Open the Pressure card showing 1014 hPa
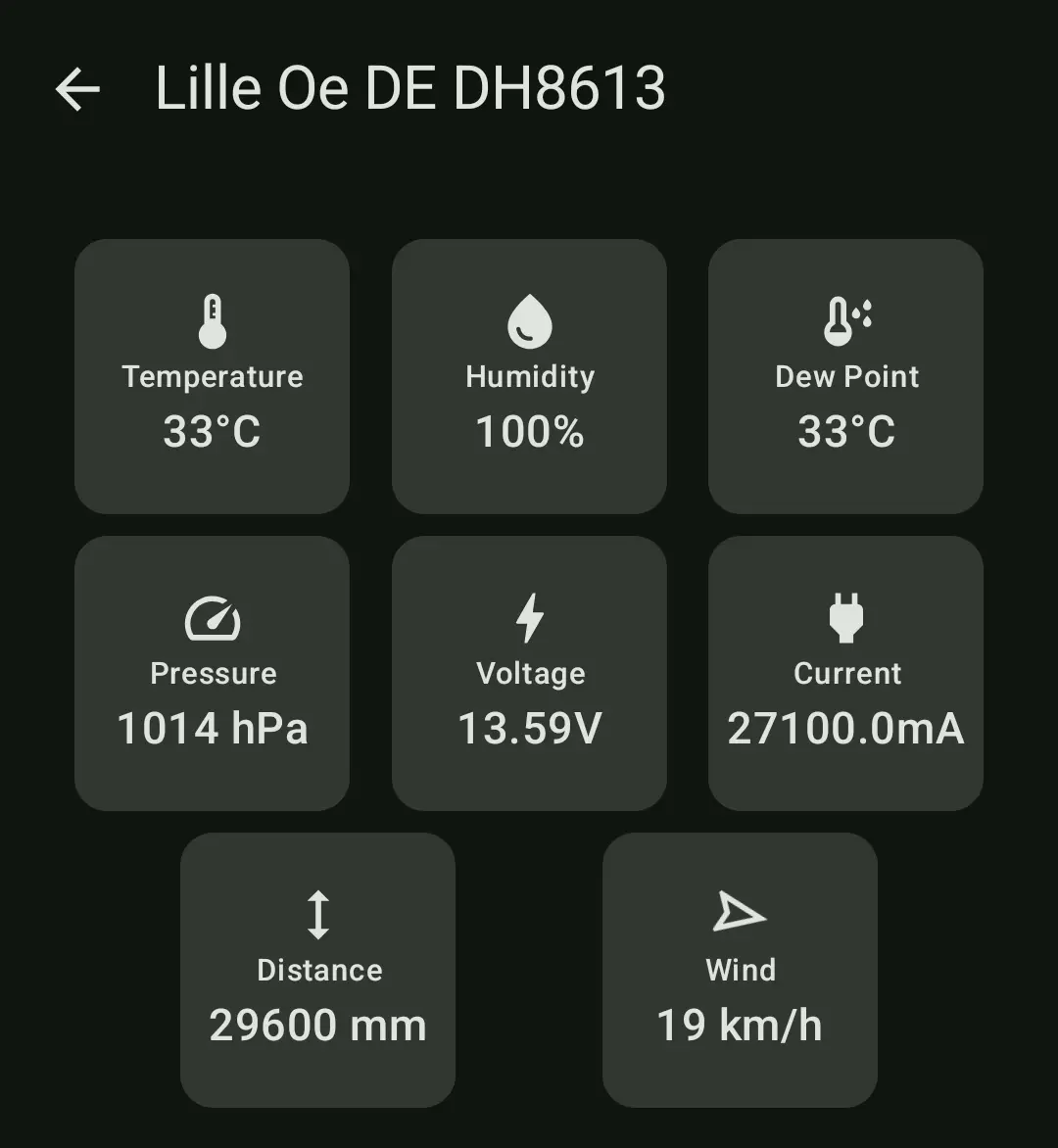 coord(213,673)
